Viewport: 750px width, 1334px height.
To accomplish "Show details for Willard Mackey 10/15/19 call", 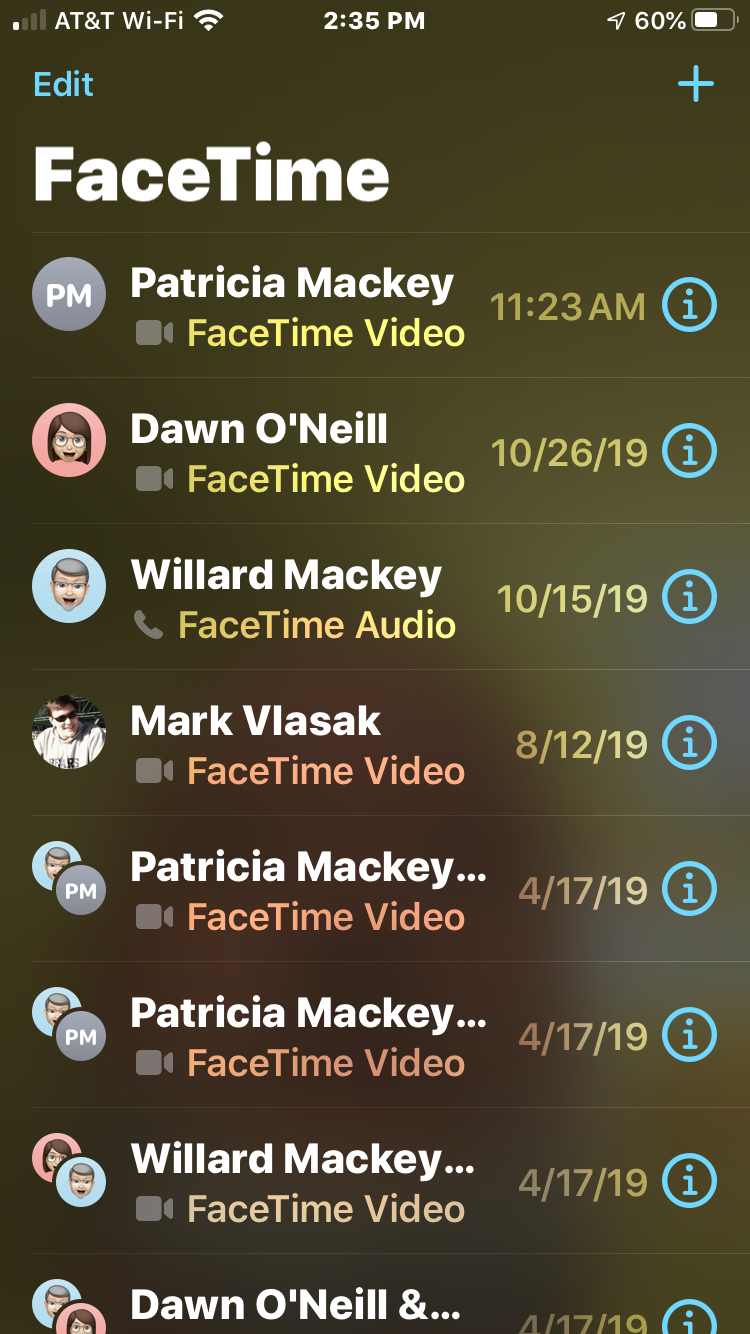I will (689, 598).
